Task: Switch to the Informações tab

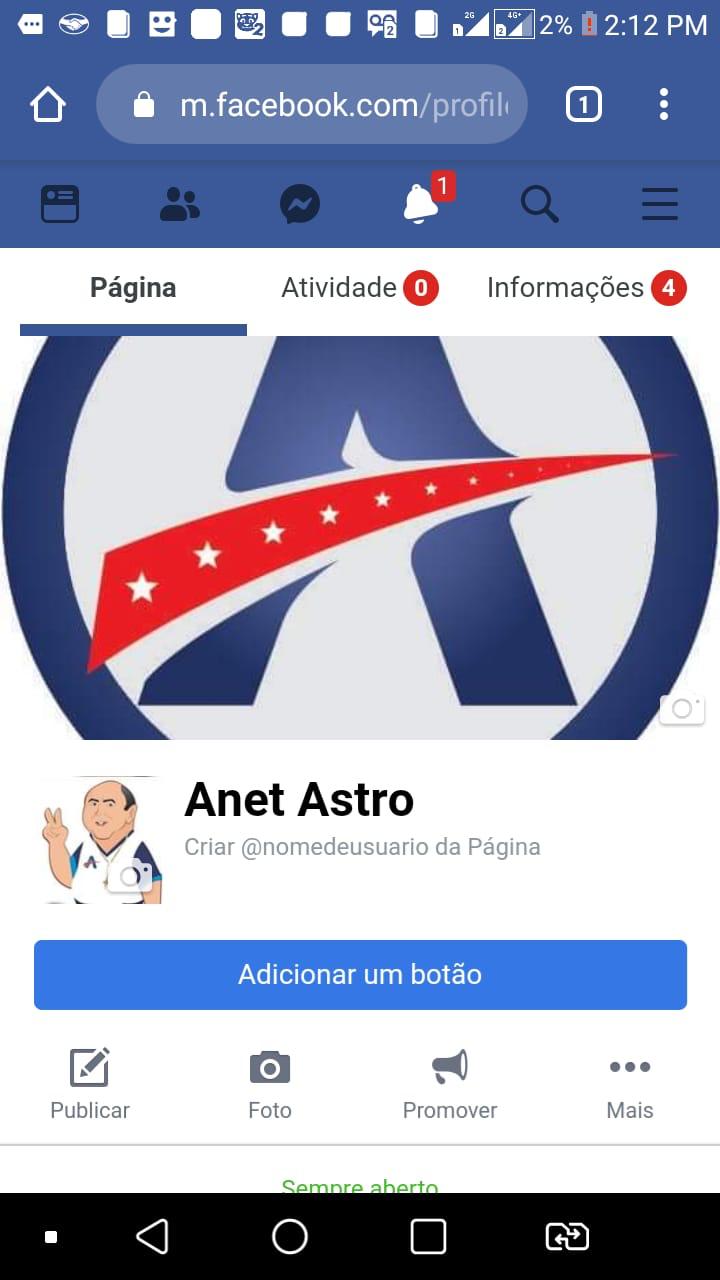Action: point(585,289)
